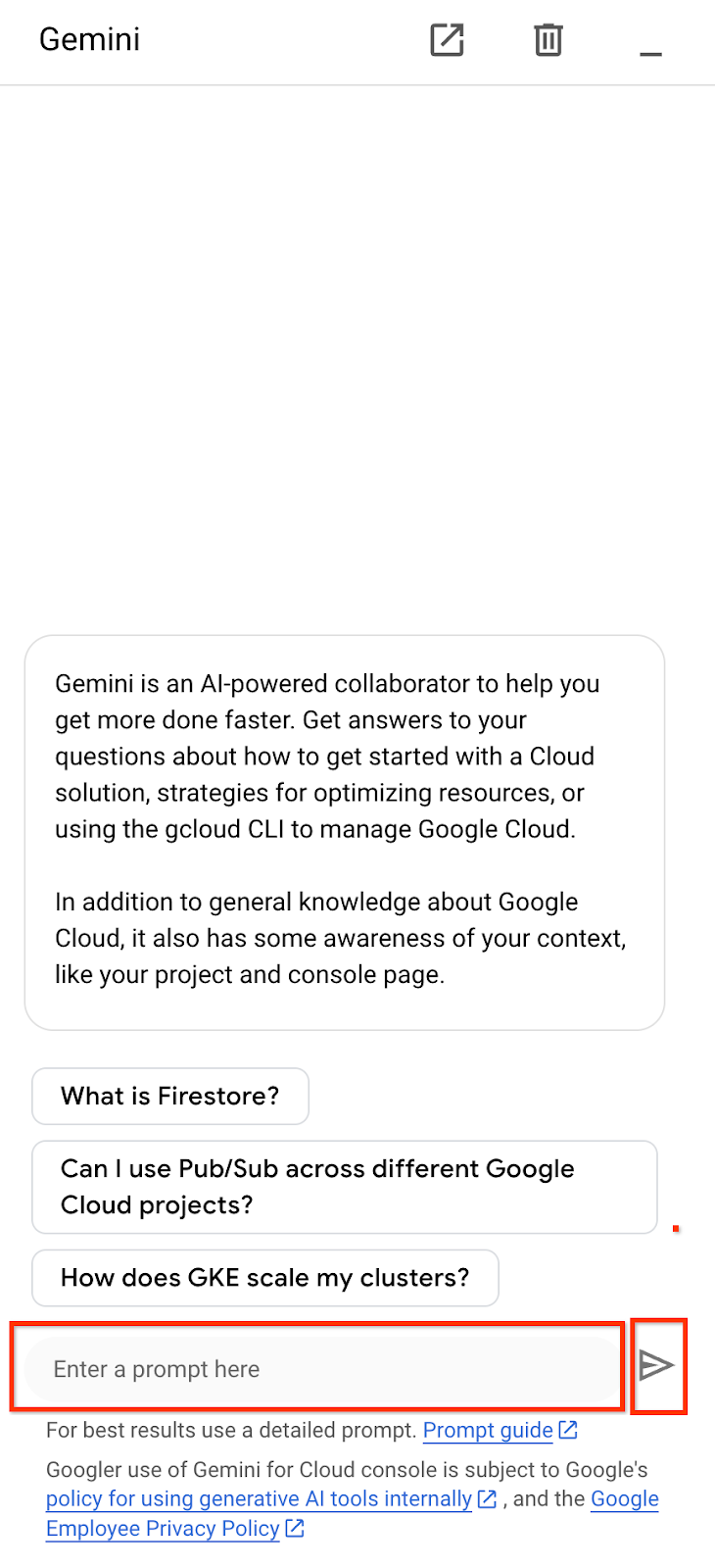Choose the Pub/Sub across projects suggestion
The image size is (715, 1568).
point(344,1187)
